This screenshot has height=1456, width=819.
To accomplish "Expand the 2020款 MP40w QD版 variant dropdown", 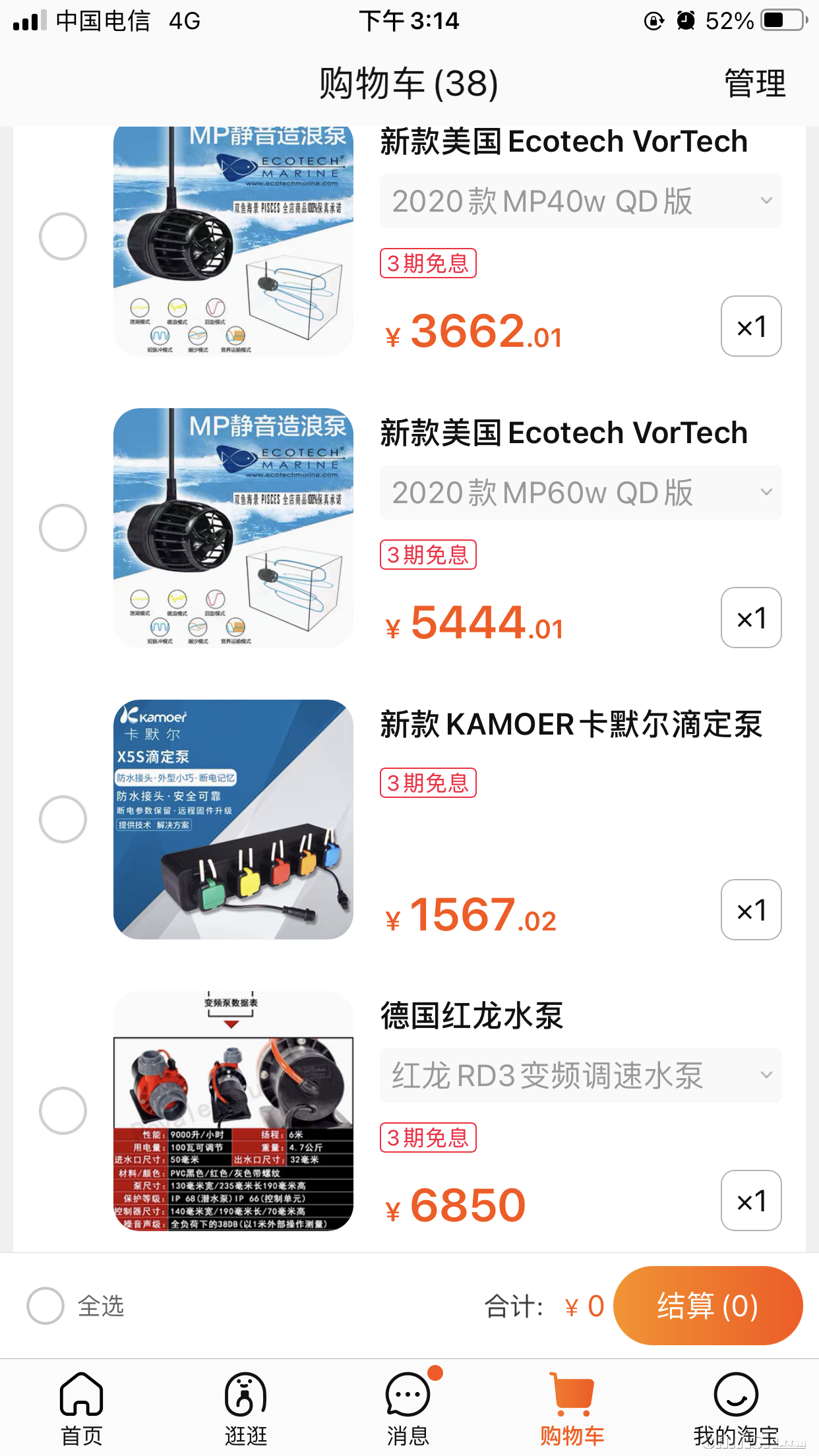I will click(580, 201).
